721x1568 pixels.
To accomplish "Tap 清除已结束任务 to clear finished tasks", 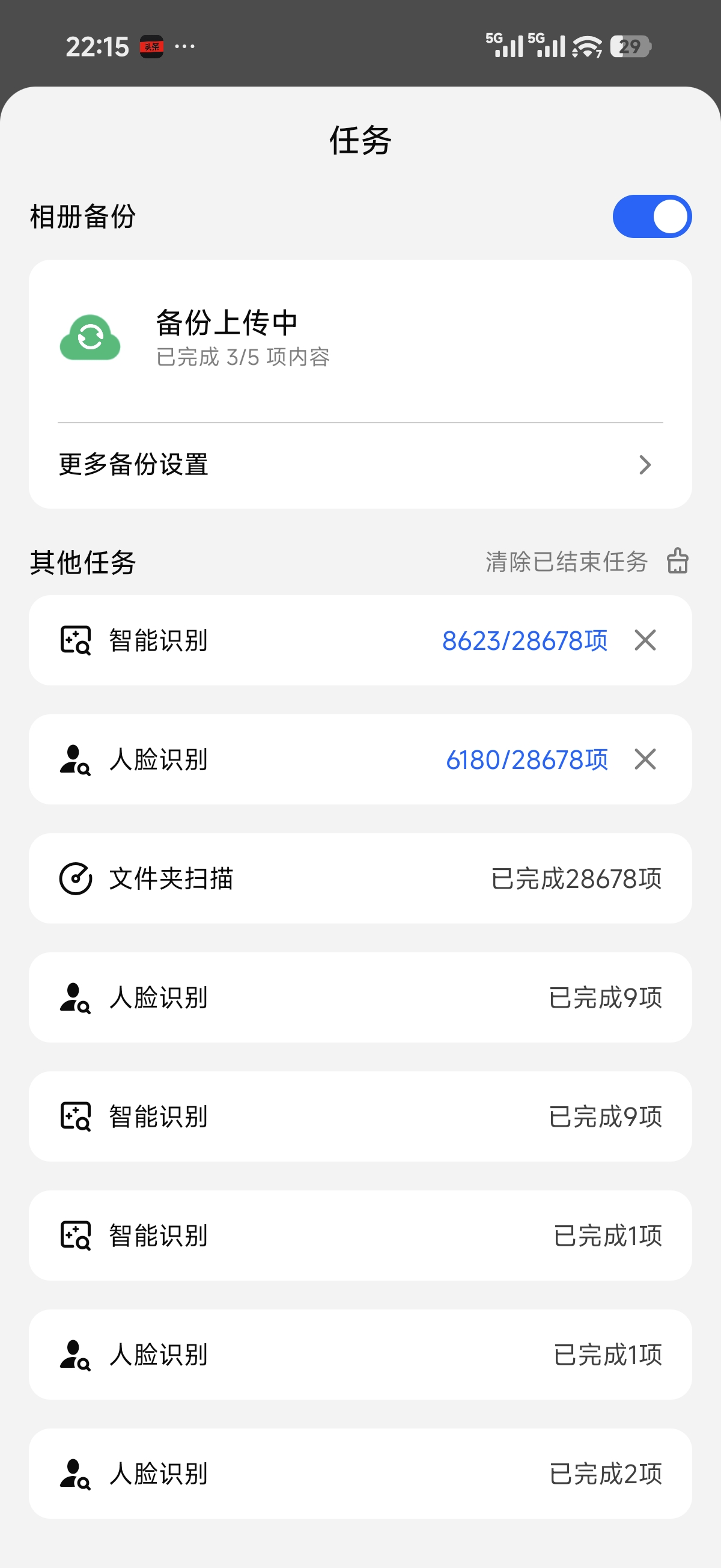I will point(587,561).
